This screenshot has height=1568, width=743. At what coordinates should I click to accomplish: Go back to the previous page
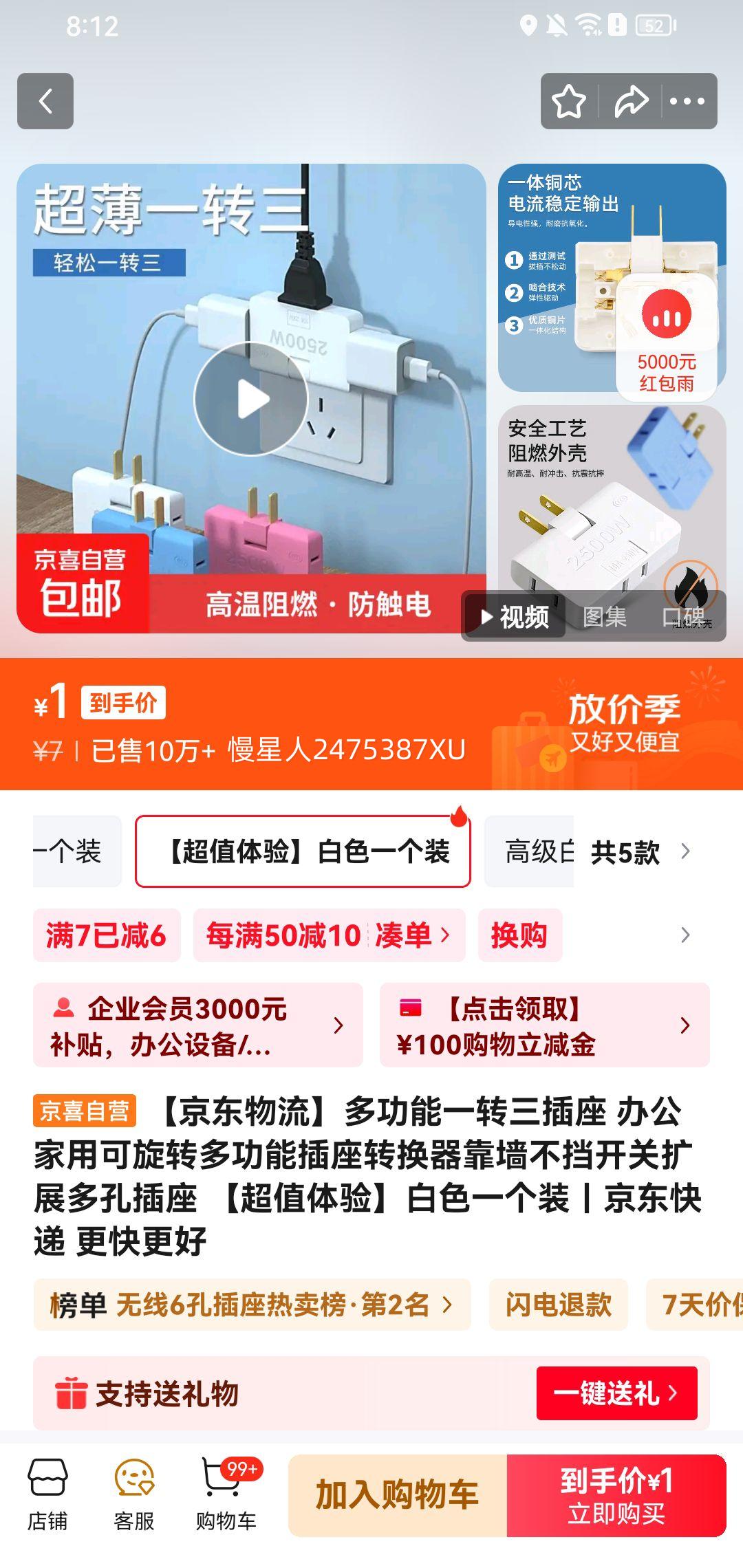[x=45, y=101]
